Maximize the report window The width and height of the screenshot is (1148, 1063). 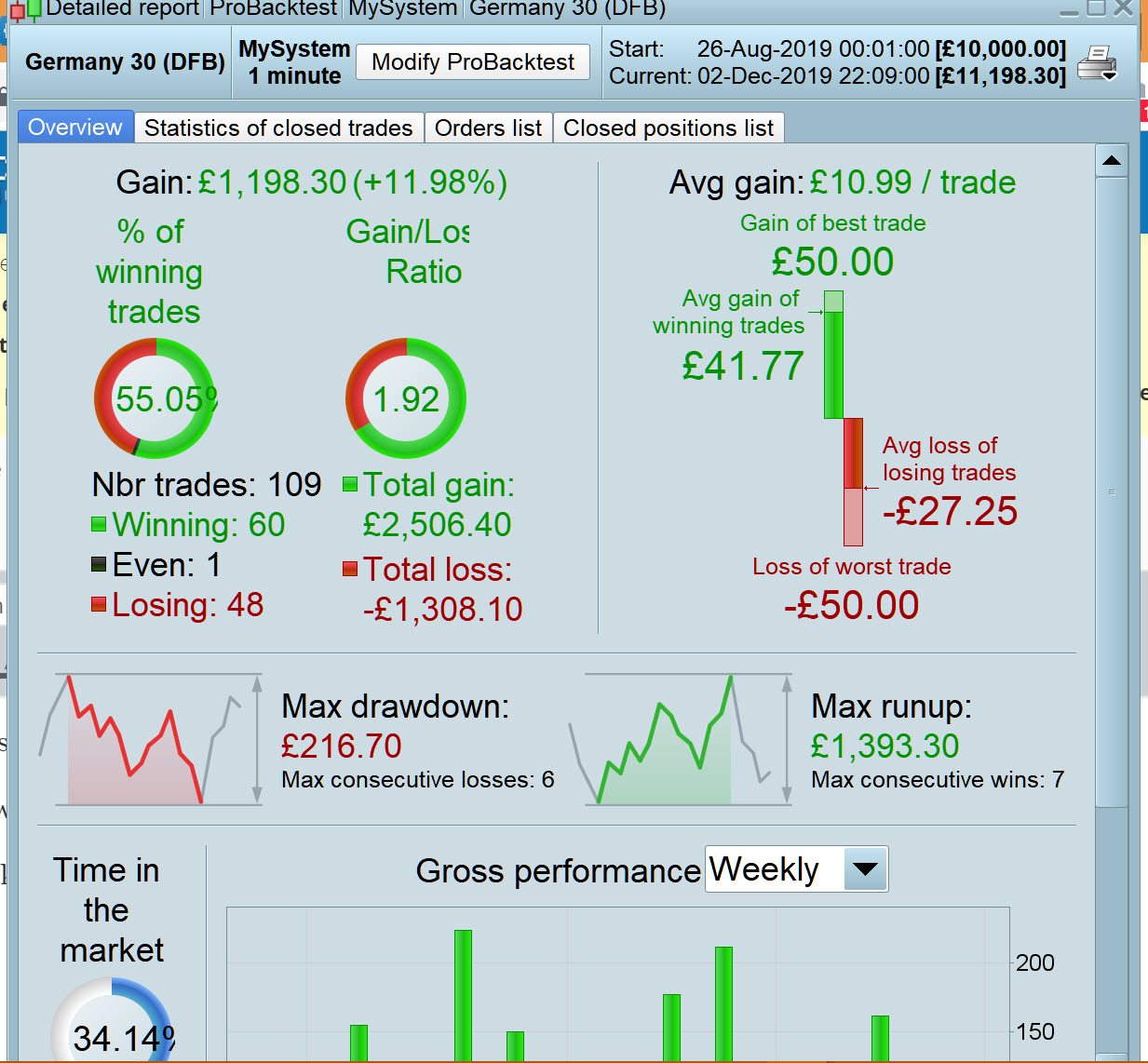coord(1097,8)
